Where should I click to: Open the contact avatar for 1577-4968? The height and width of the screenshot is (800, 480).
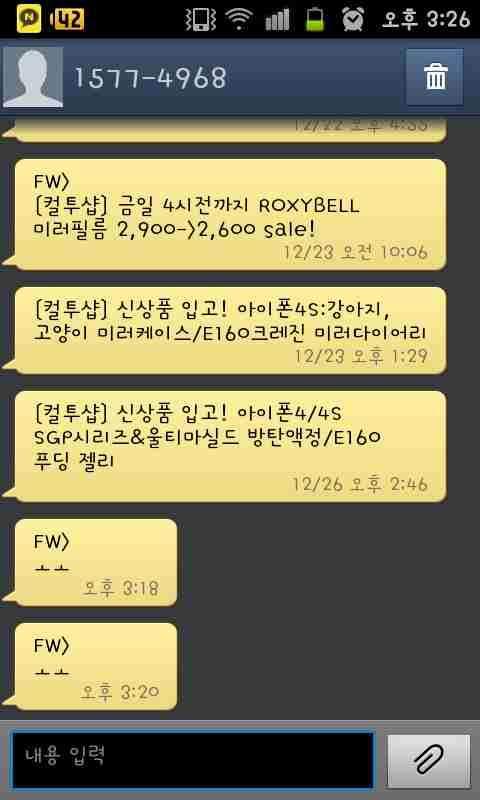(x=33, y=78)
